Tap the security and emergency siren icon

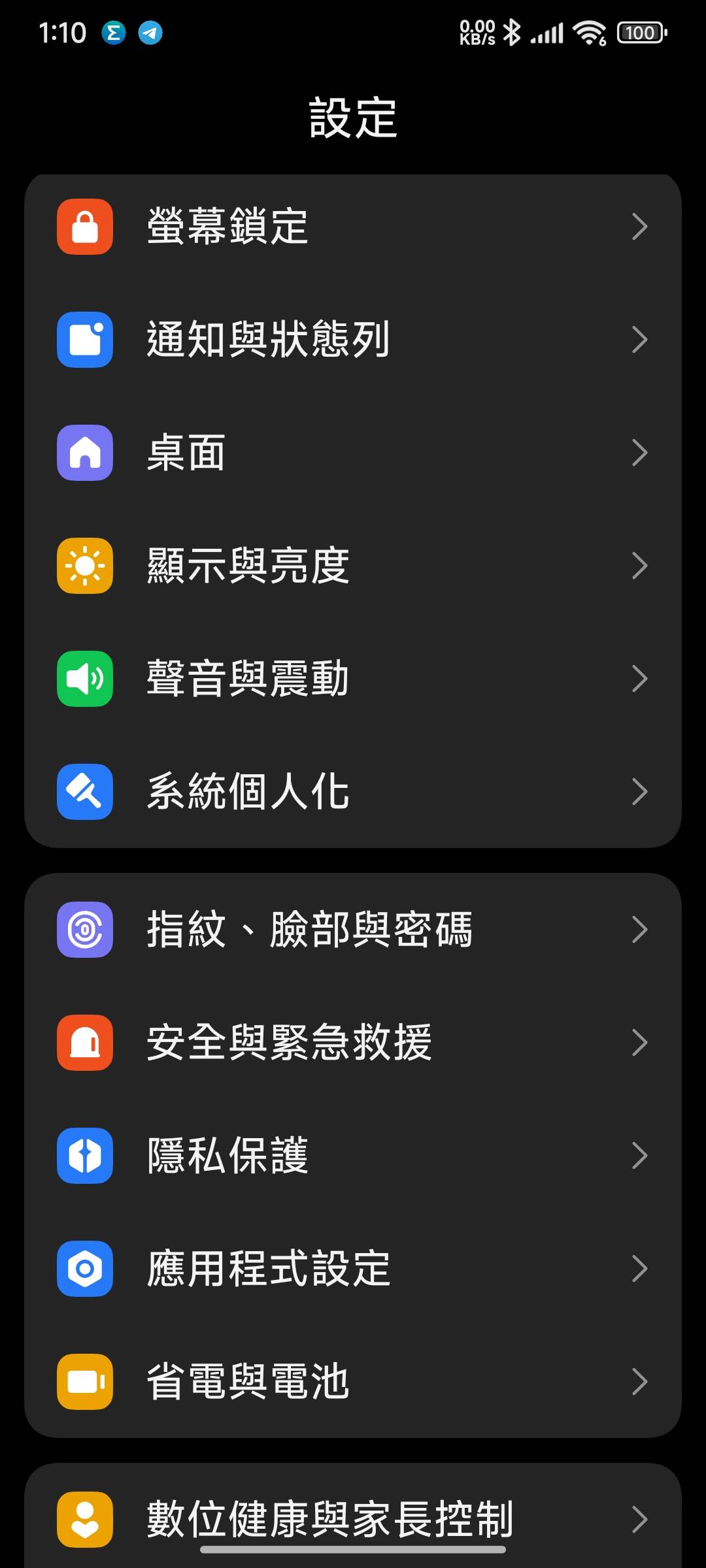tap(85, 1043)
